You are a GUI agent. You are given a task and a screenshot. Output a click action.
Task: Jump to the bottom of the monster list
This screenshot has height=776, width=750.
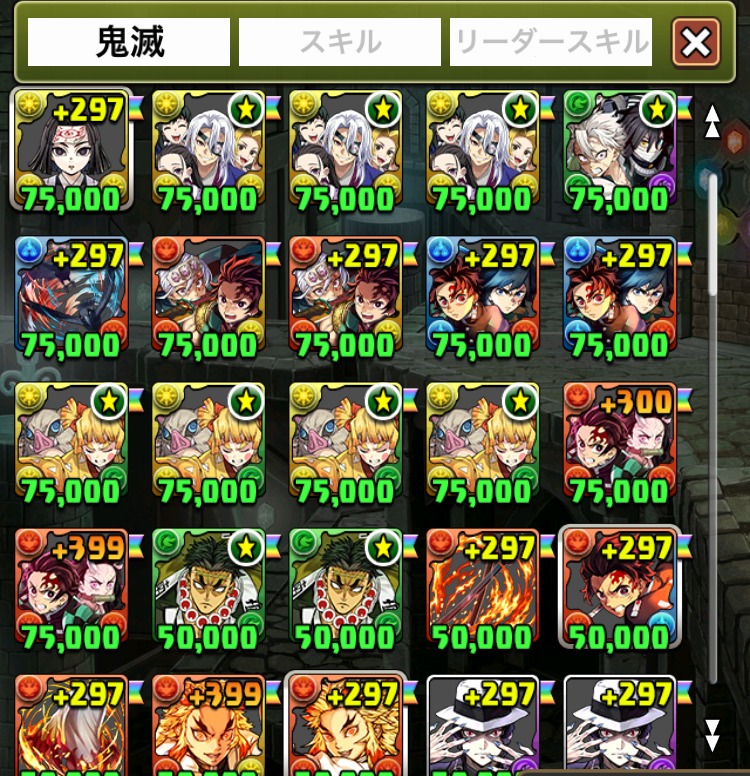[x=712, y=735]
